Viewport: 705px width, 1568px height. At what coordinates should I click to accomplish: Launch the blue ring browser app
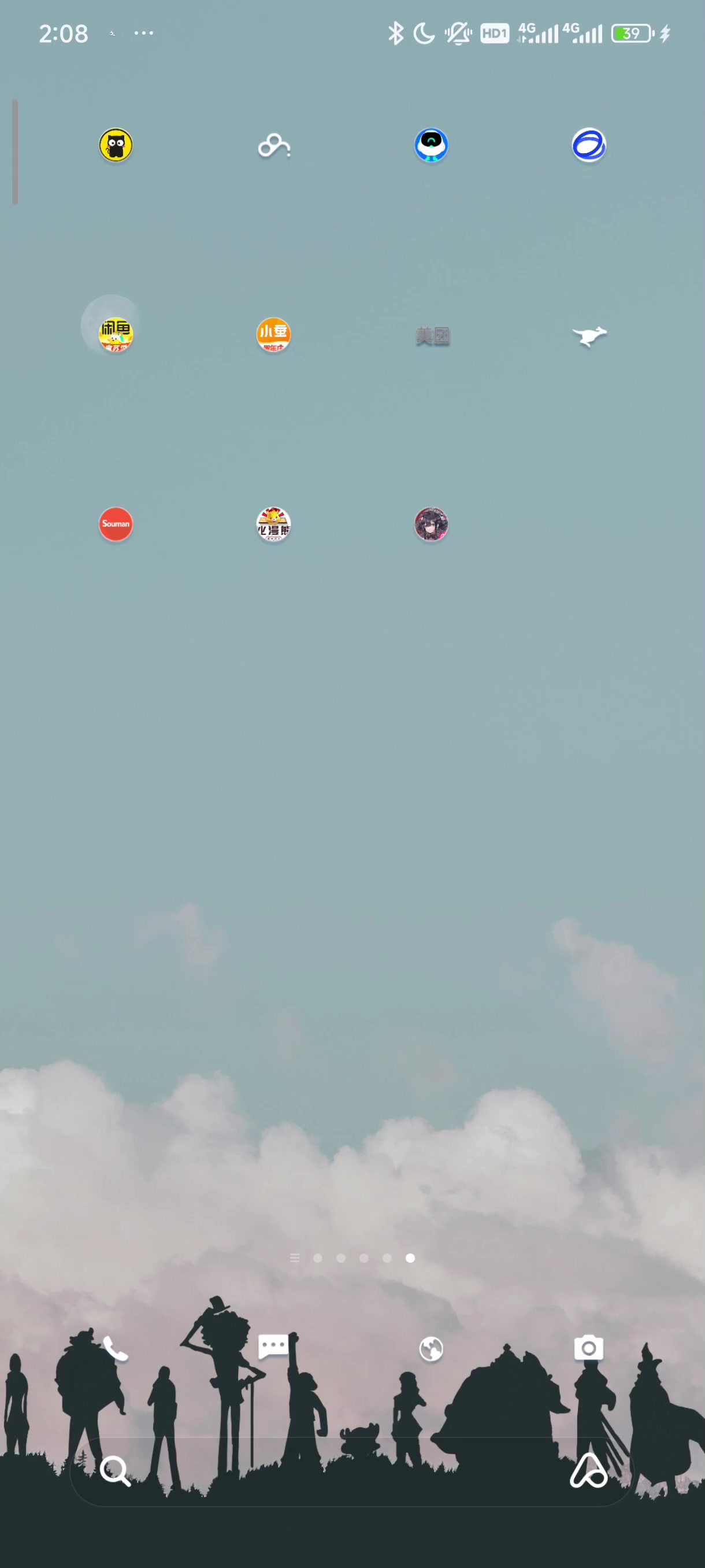click(x=589, y=146)
